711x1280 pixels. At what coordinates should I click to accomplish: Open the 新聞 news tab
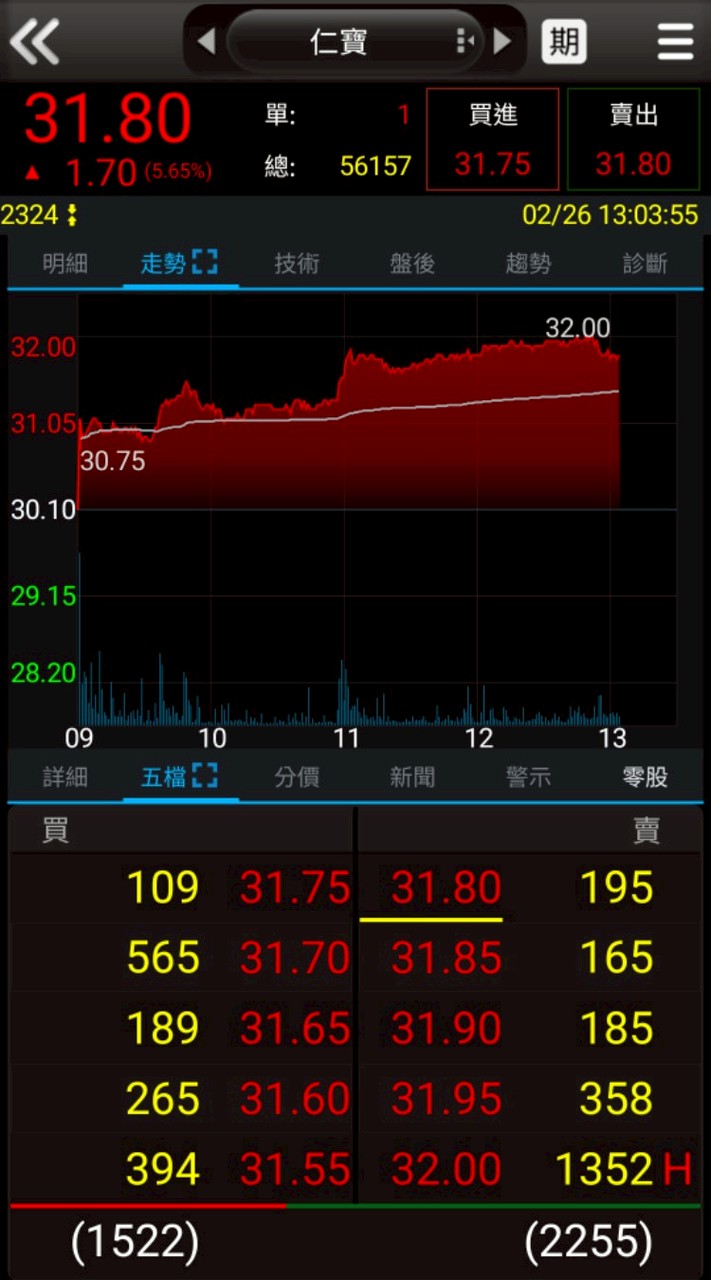(412, 777)
